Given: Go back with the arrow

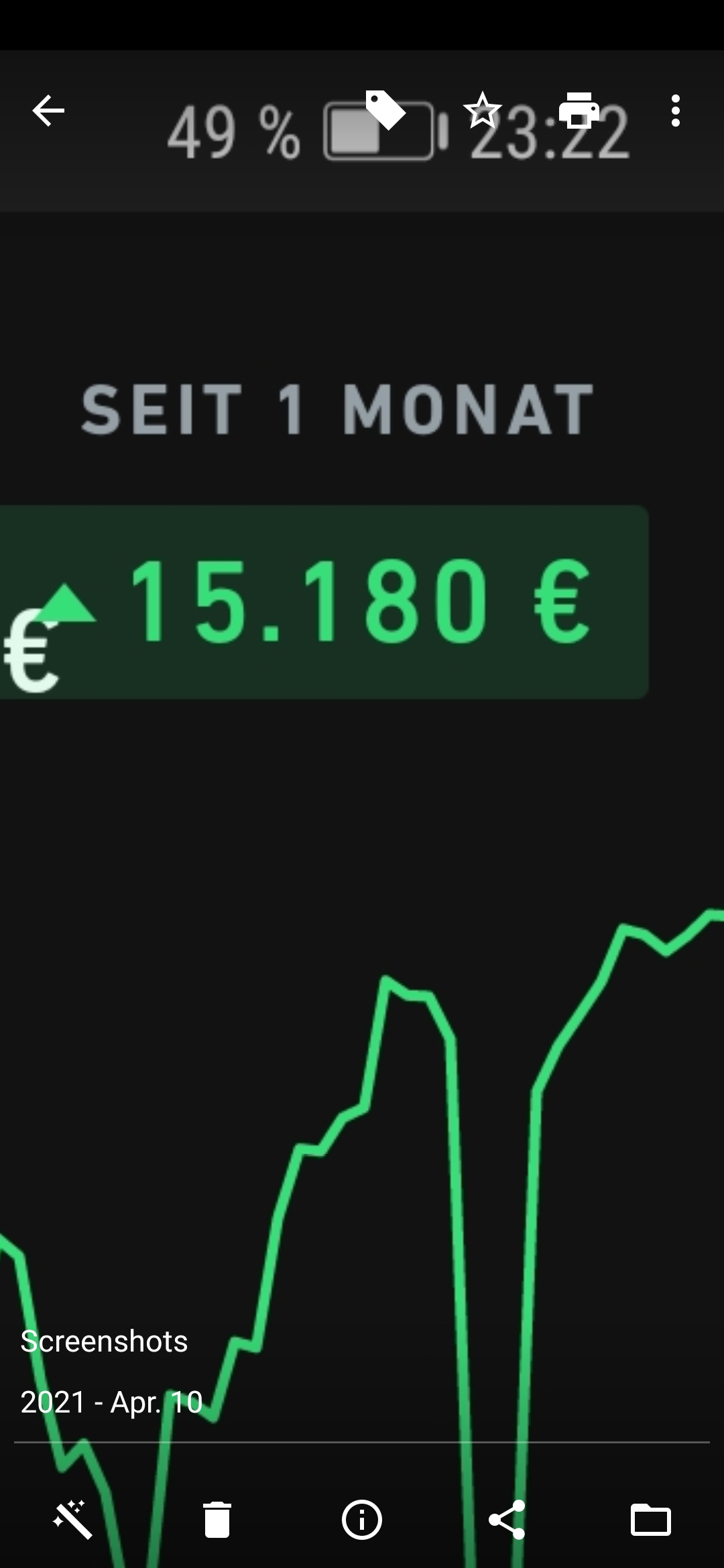Looking at the screenshot, I should tap(48, 111).
